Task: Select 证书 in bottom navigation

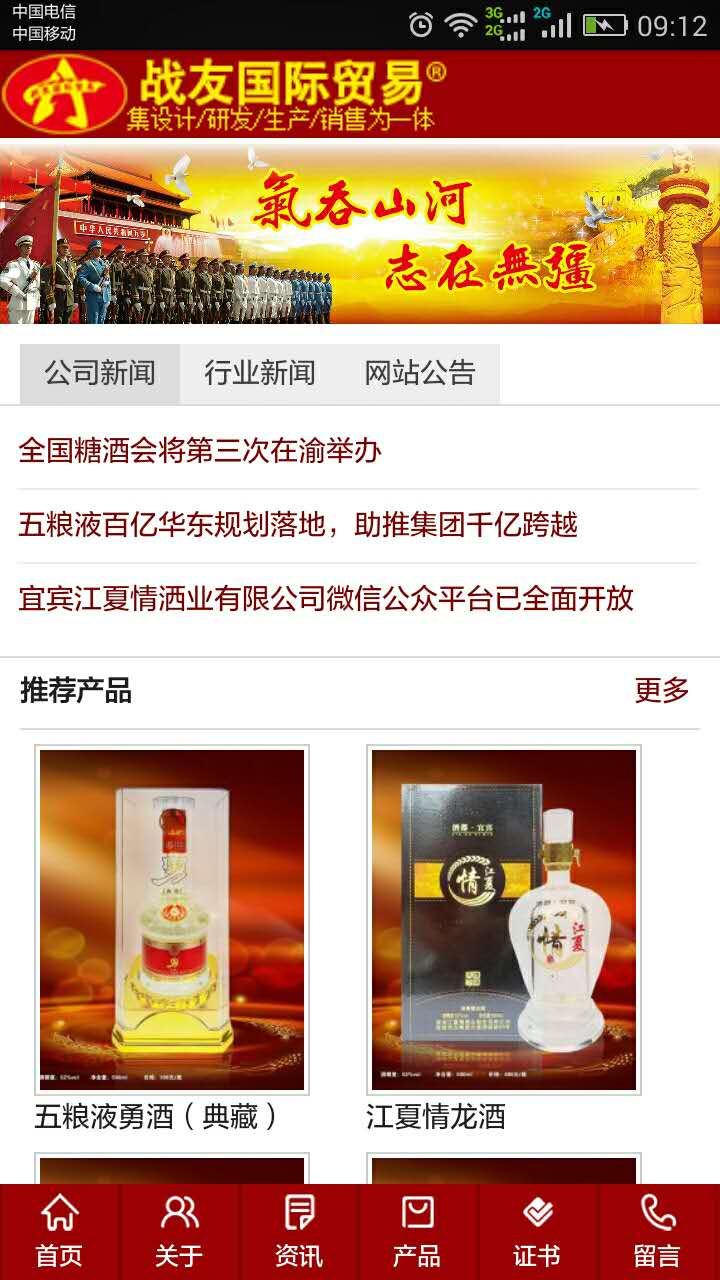Action: click(537, 1232)
